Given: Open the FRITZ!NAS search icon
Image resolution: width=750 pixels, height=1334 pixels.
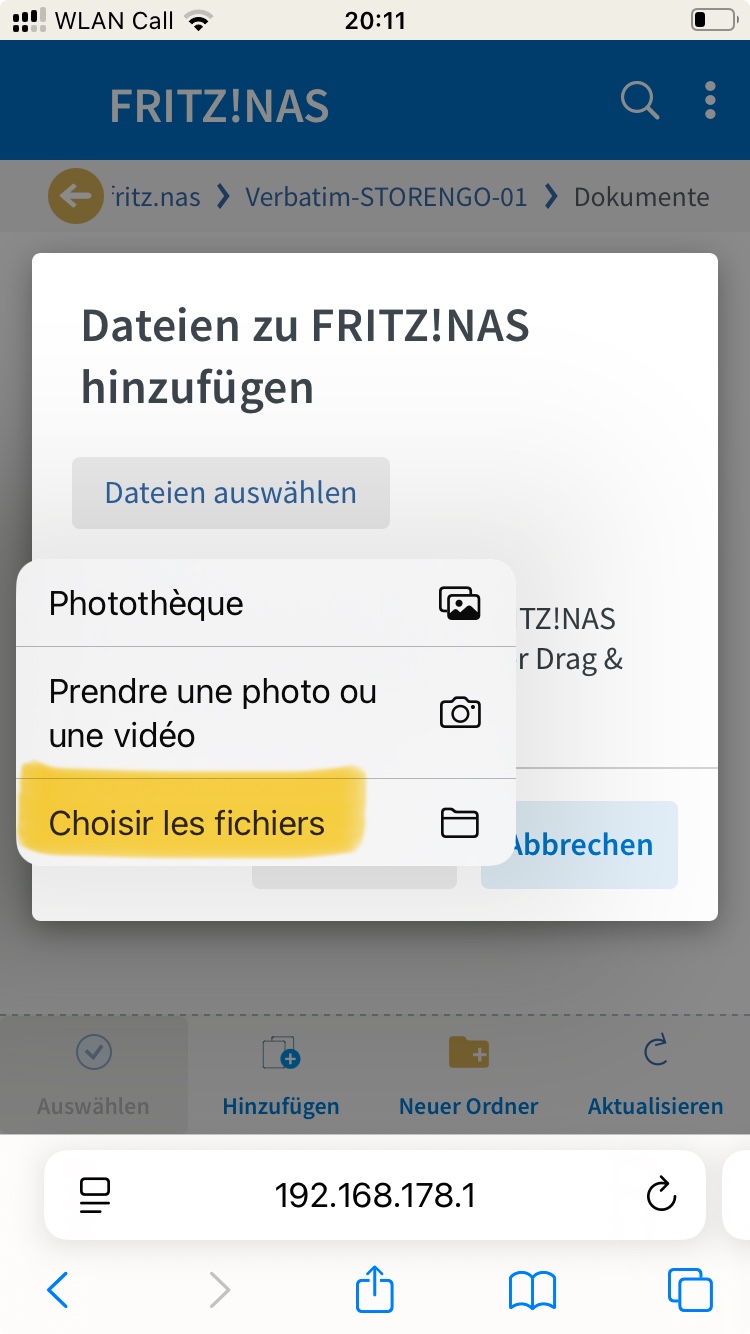Looking at the screenshot, I should coord(639,101).
